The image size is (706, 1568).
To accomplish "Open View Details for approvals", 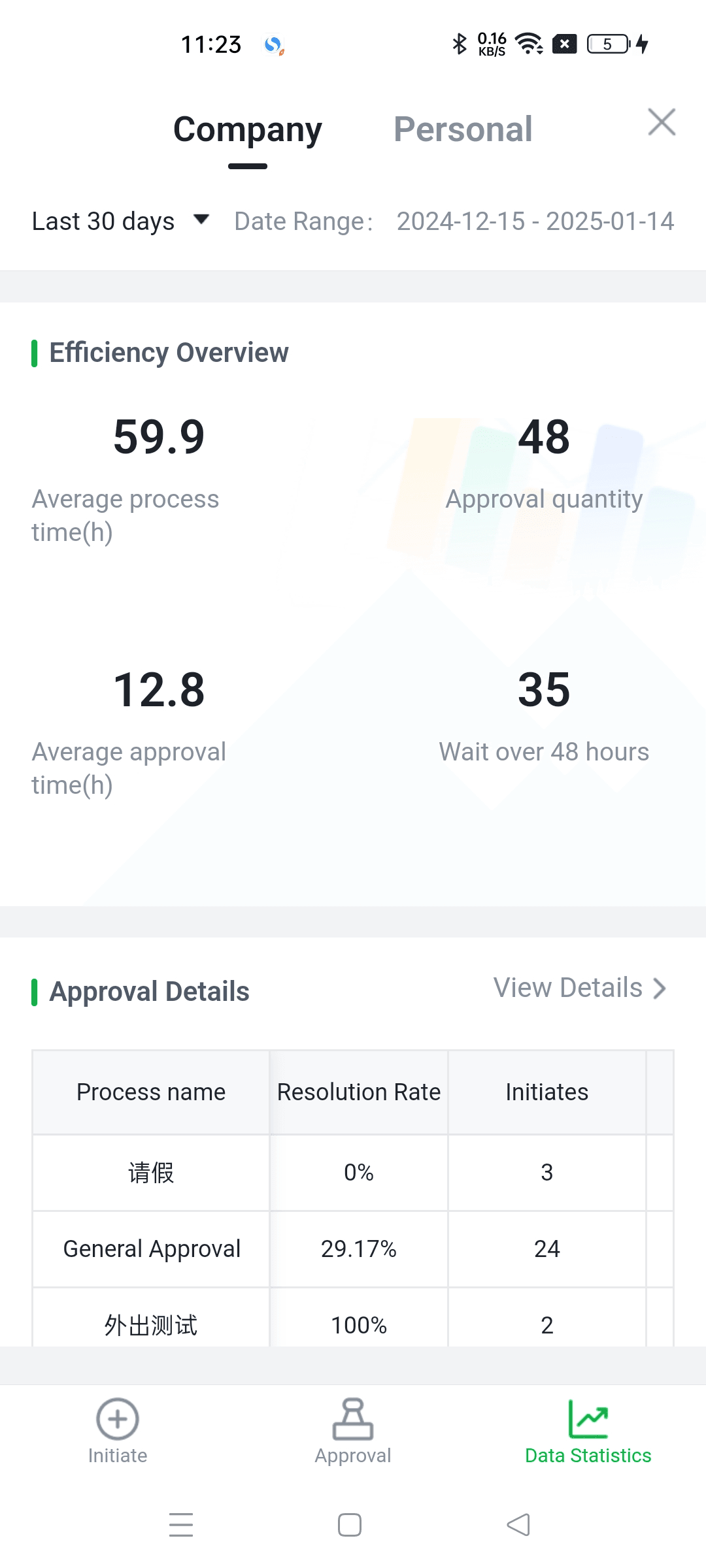I will click(x=580, y=988).
